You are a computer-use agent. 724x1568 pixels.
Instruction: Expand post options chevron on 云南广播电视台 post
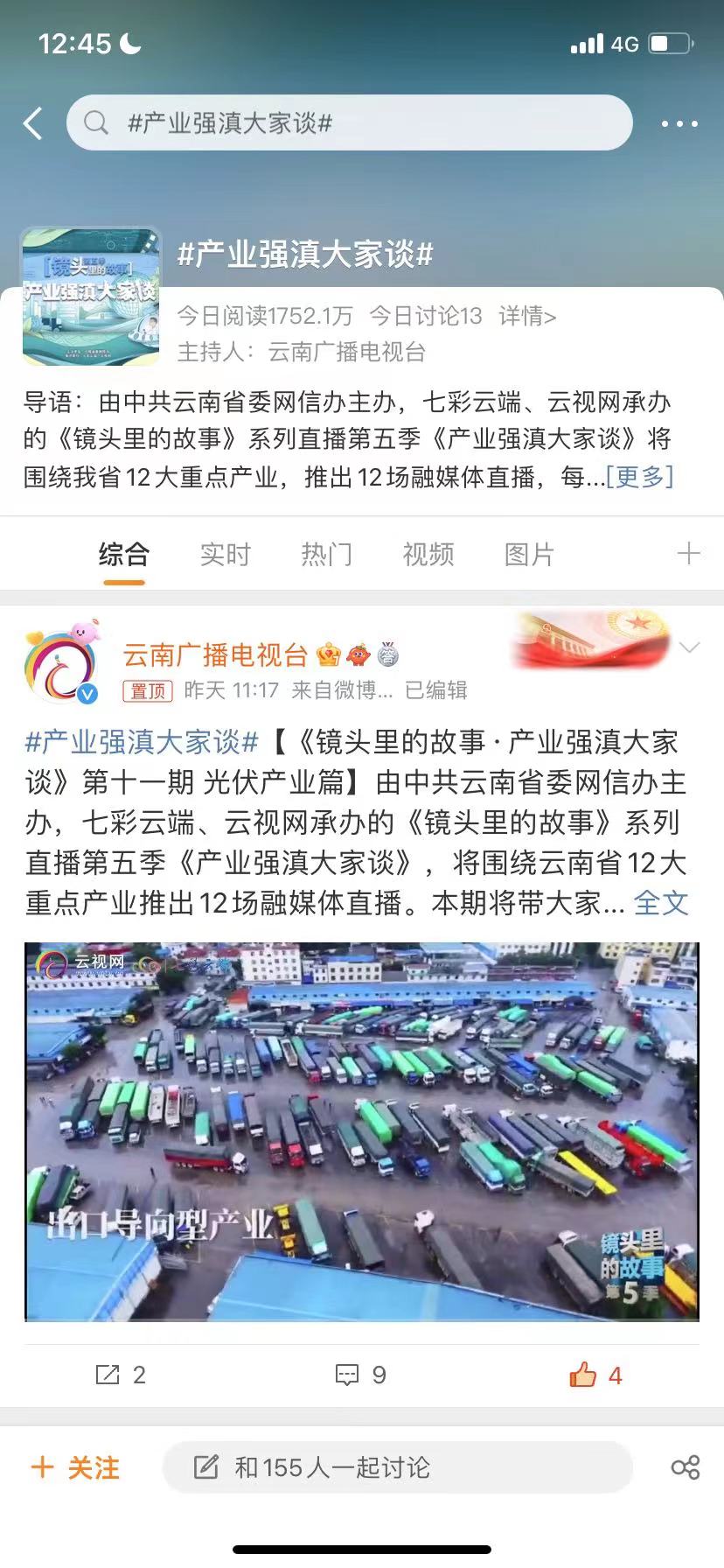(x=690, y=648)
